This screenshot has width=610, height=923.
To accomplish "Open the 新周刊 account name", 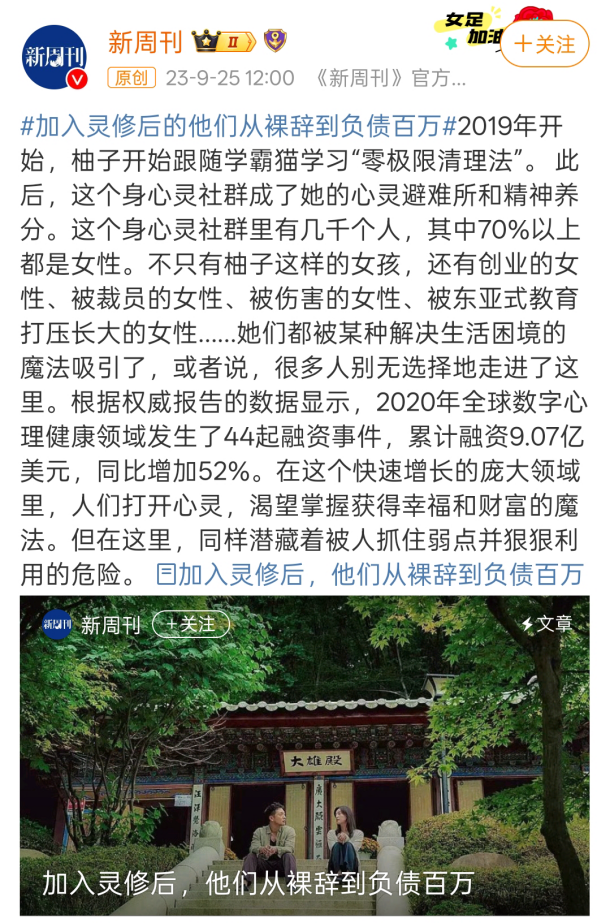I will tap(146, 41).
